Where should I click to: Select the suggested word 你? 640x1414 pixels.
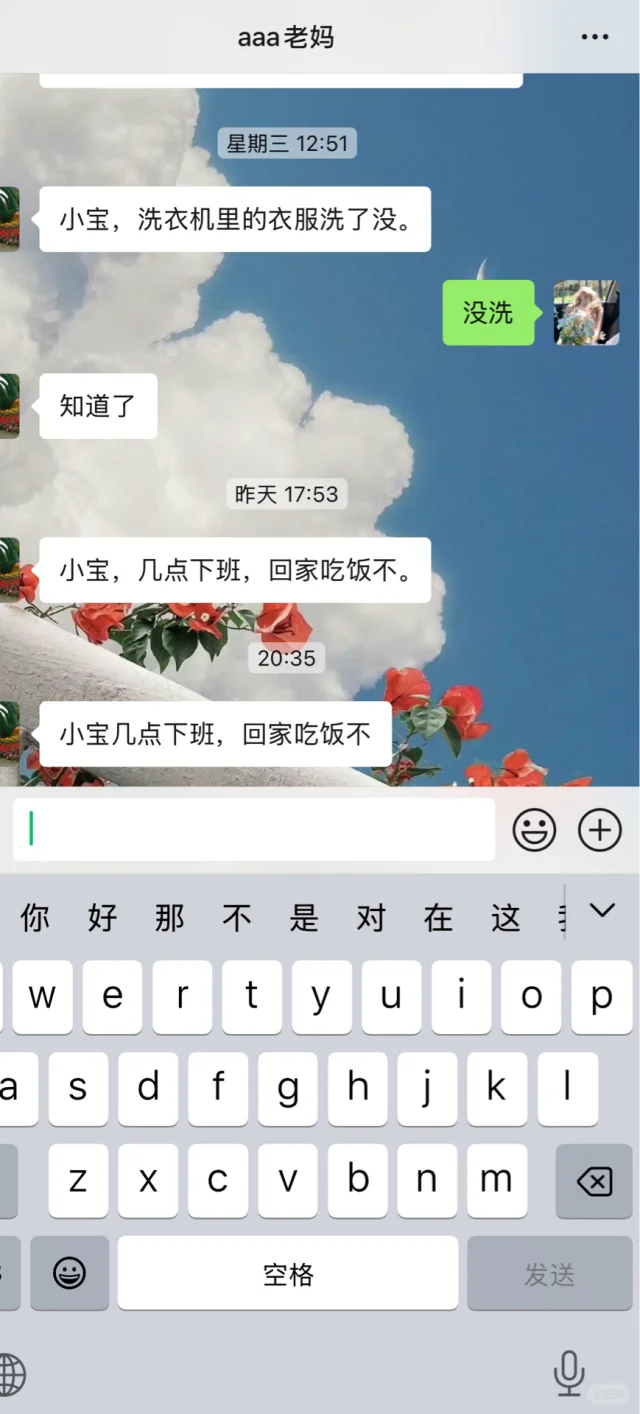click(35, 917)
